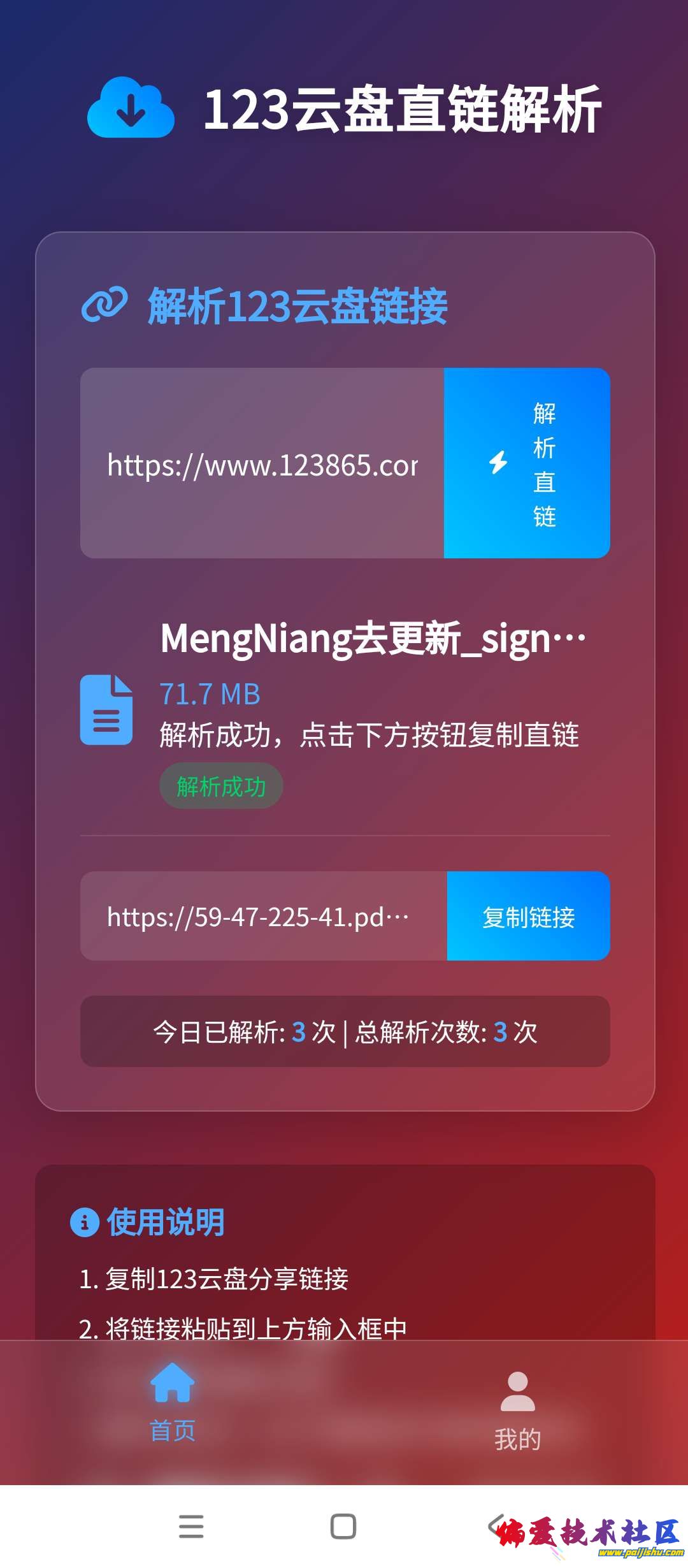
Task: Tap the 解析直链 parse button
Action: 527,461
